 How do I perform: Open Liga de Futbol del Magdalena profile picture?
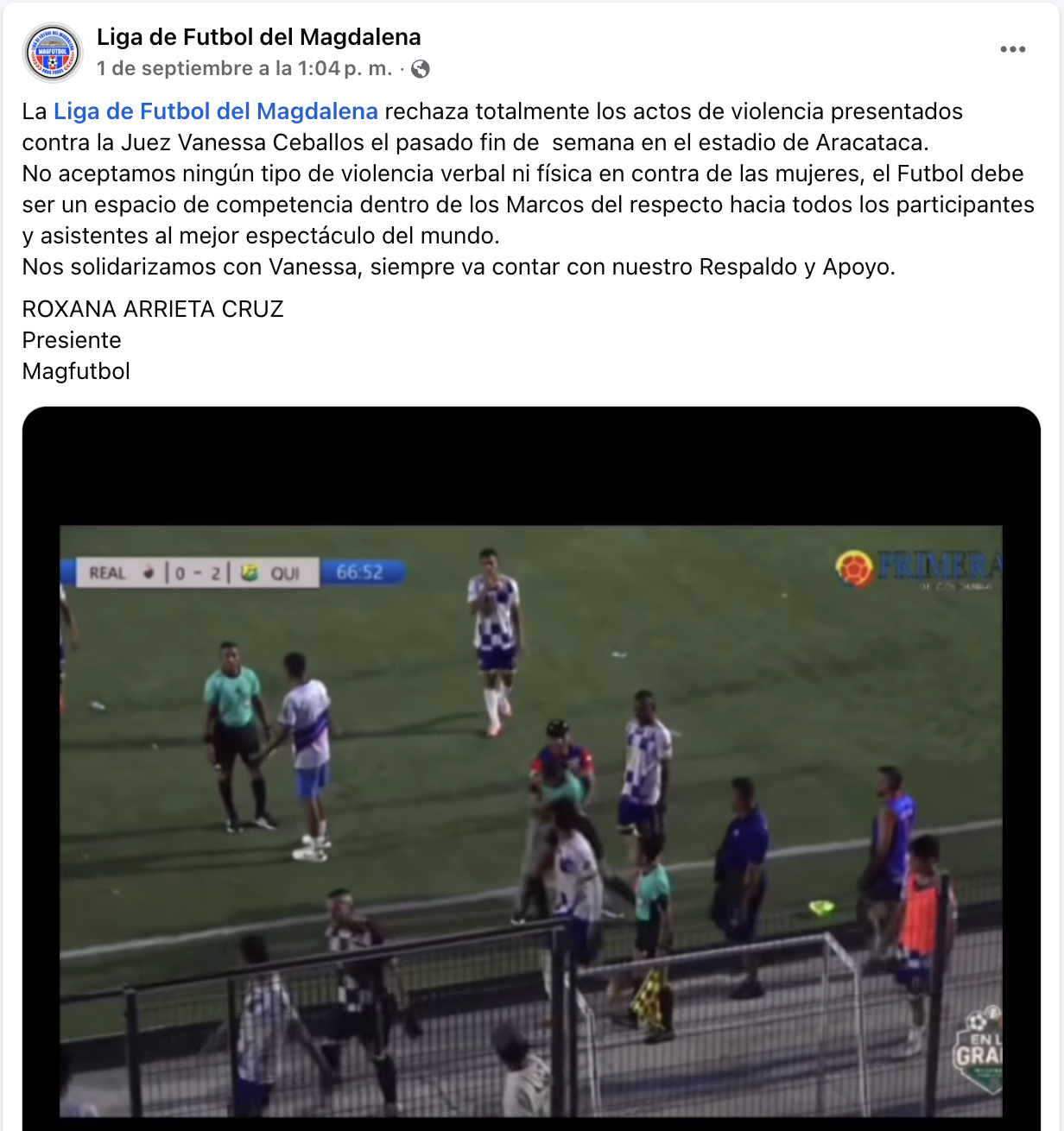[x=52, y=53]
